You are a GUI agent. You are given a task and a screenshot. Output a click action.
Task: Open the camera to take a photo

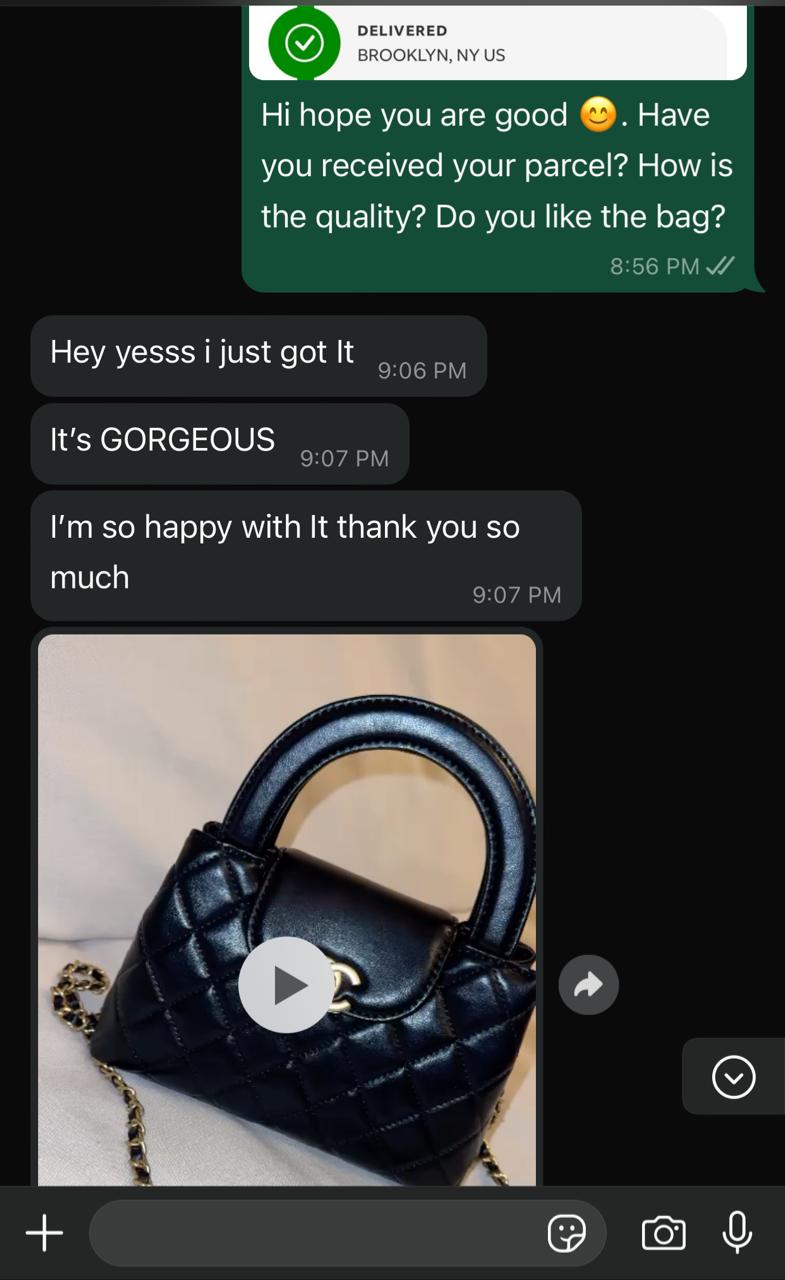(663, 1233)
